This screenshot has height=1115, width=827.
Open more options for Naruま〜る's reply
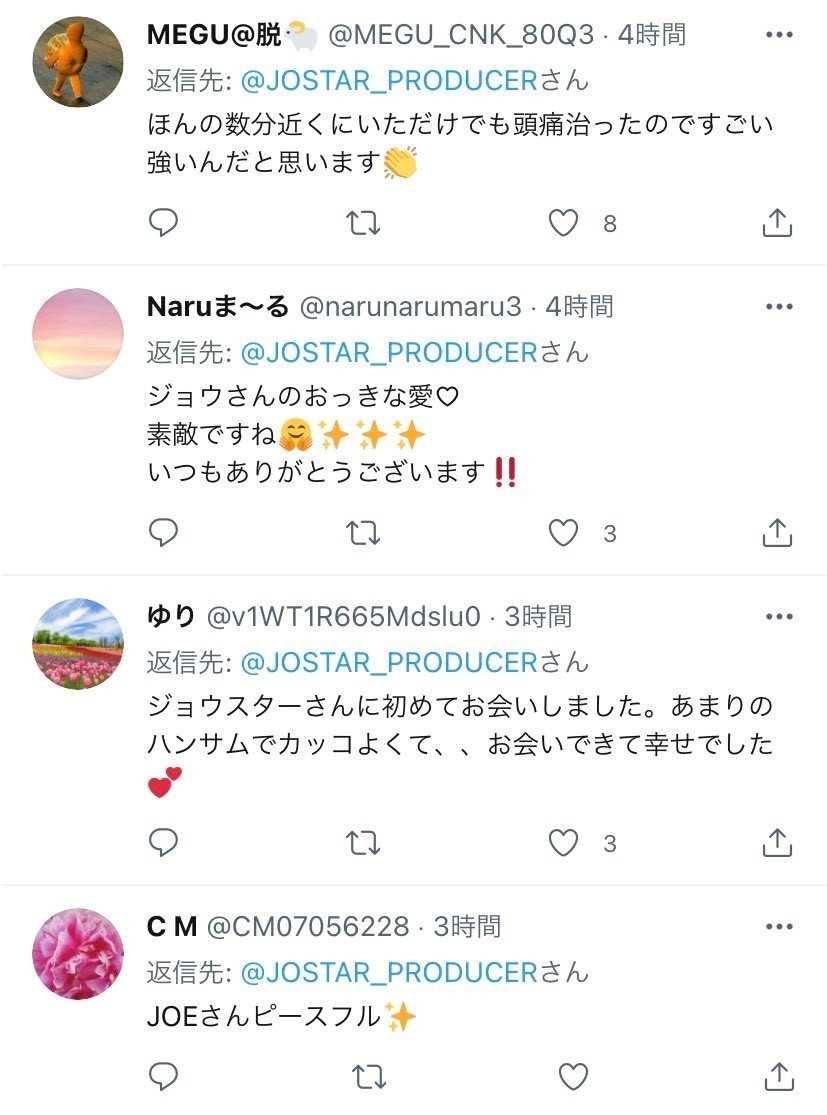(778, 307)
